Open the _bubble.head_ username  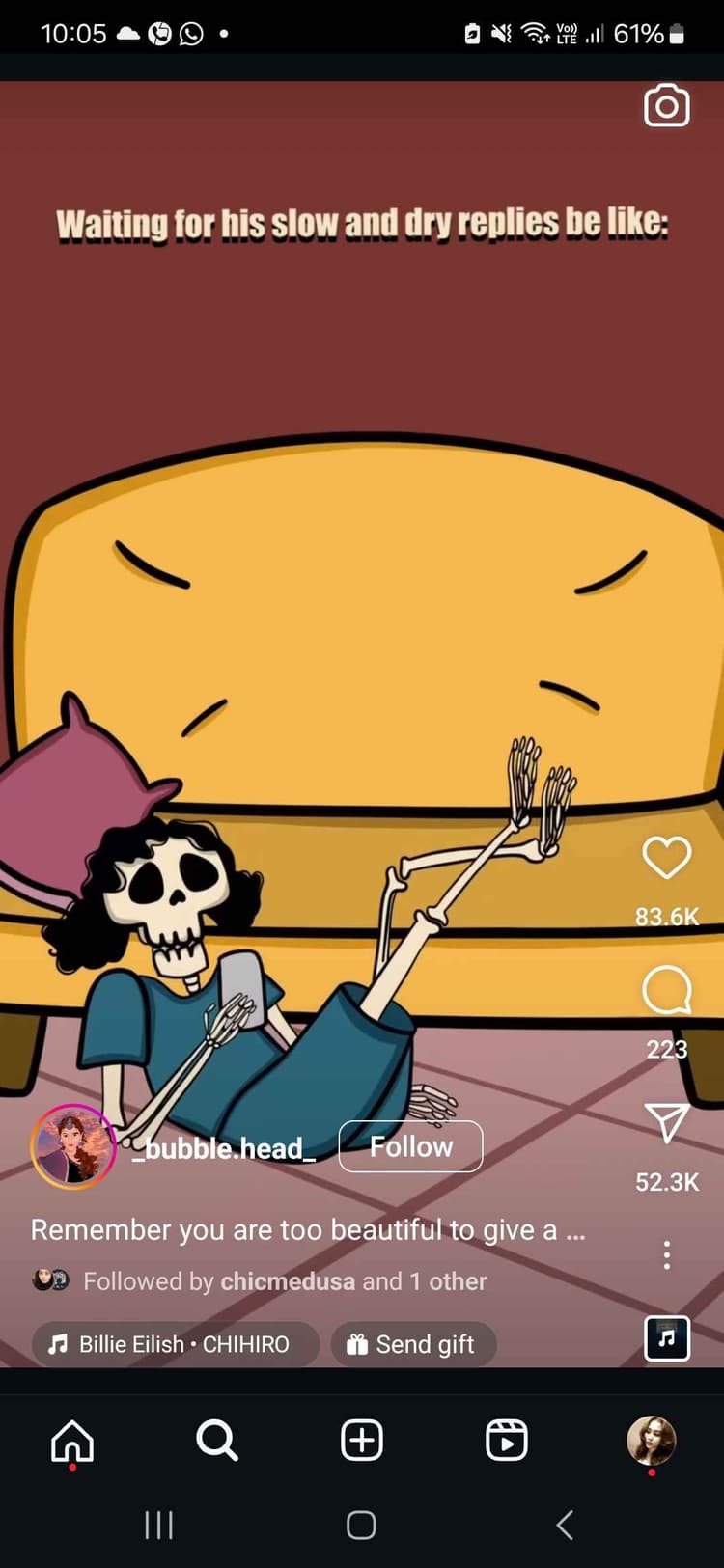[225, 1148]
